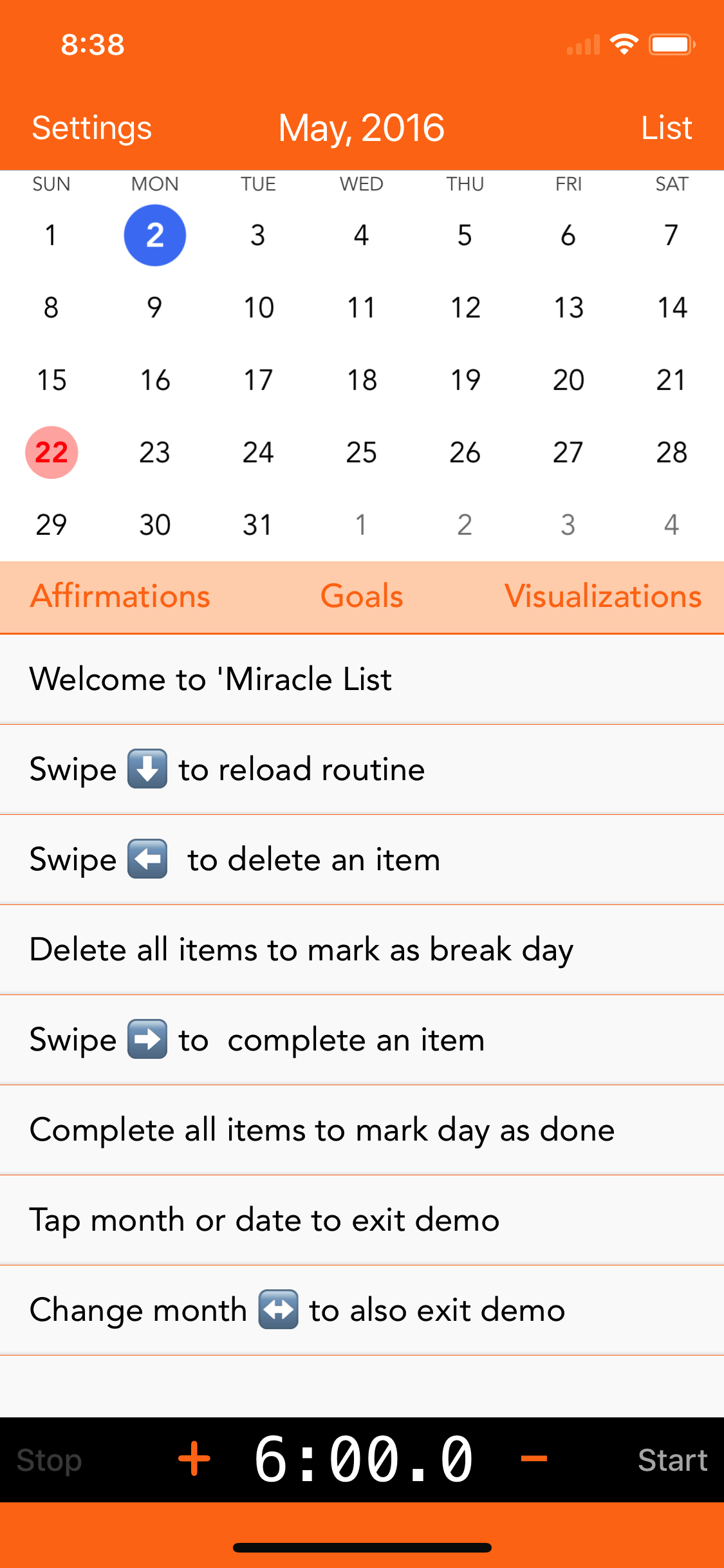Decrease the timer with the minus button
The width and height of the screenshot is (724, 1568).
pyautogui.click(x=534, y=1459)
